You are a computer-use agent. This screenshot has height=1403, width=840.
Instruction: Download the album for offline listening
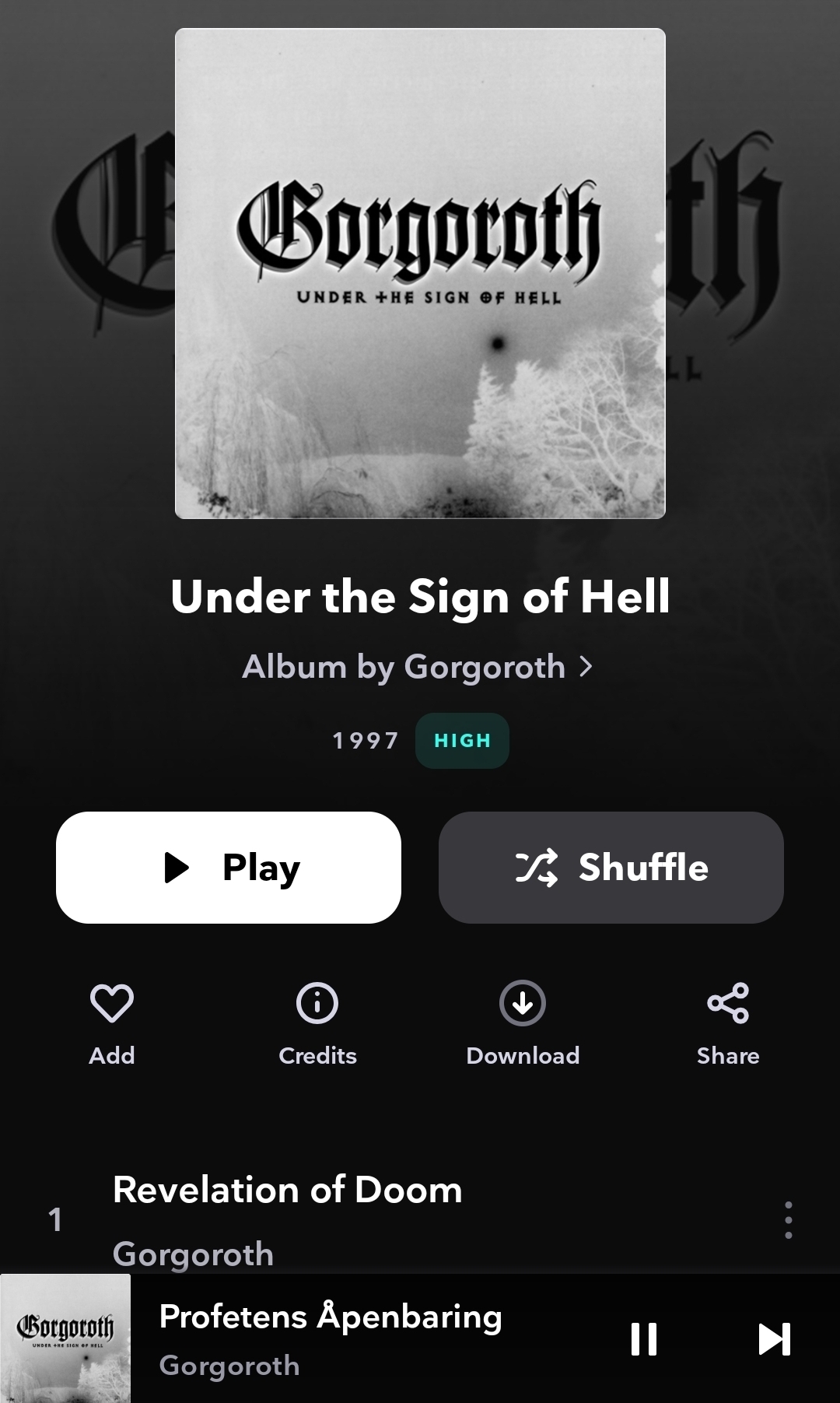523,1021
